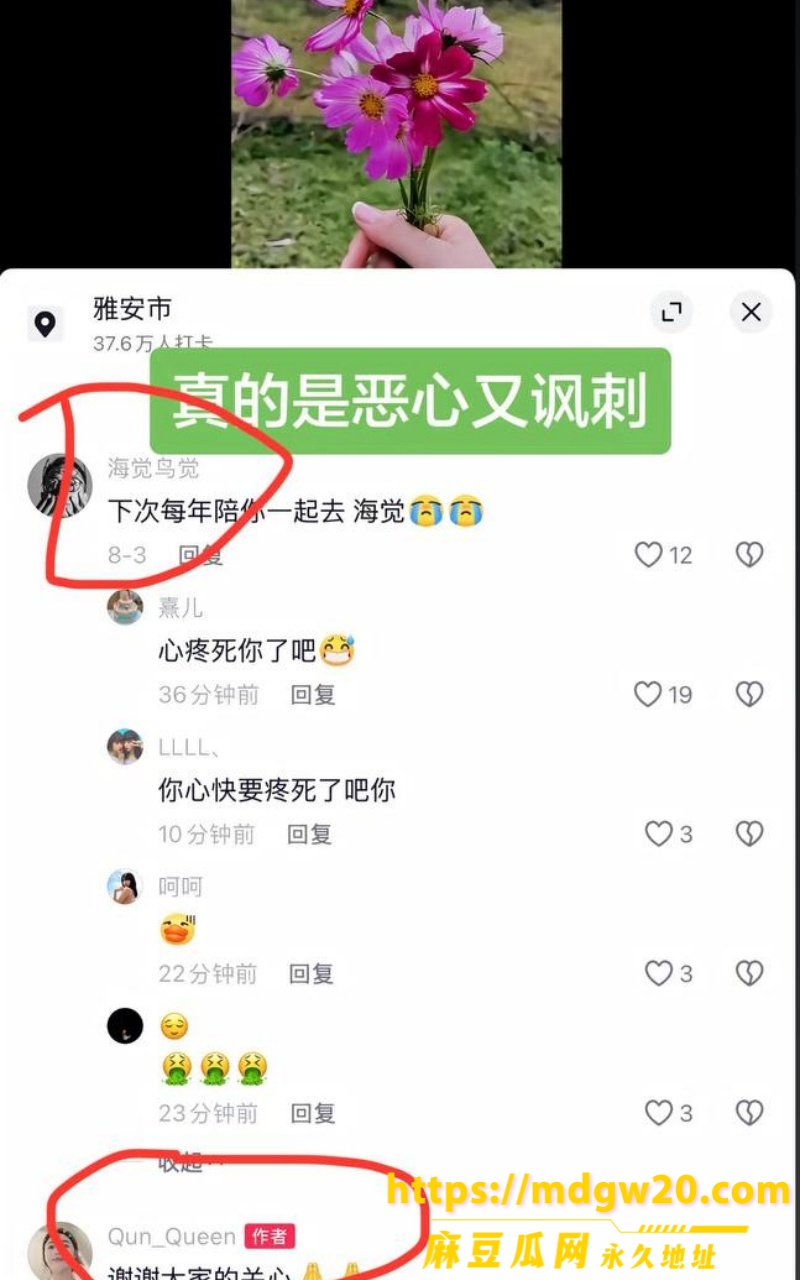Close the comments panel with the X
The width and height of the screenshot is (800, 1280).
click(751, 313)
